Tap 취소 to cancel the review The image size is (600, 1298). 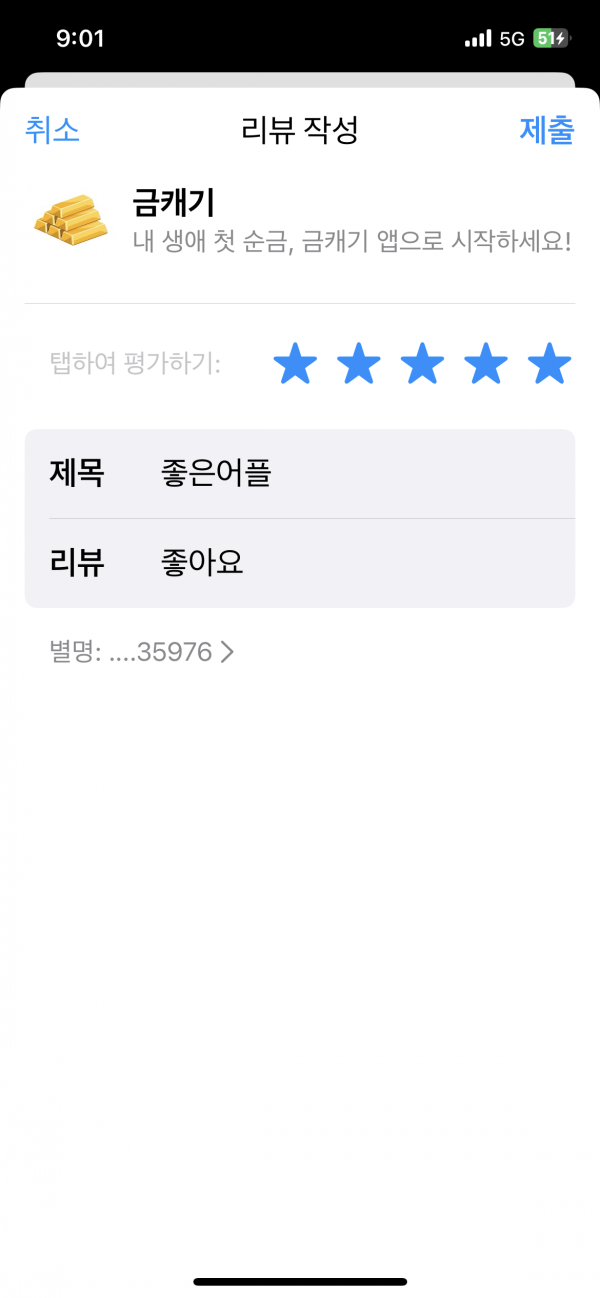52,130
